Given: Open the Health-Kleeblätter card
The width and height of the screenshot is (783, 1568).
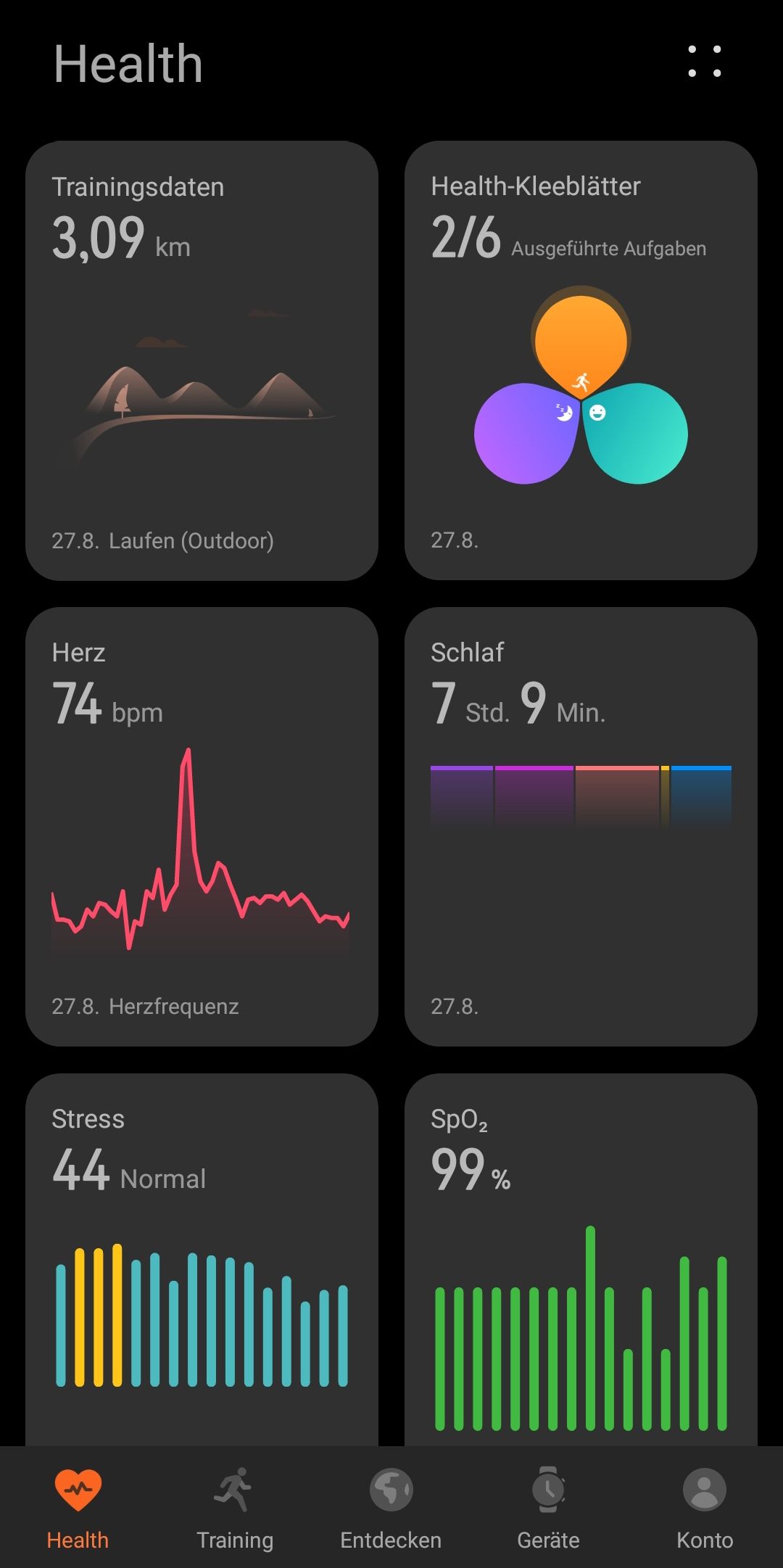Looking at the screenshot, I should (x=581, y=360).
